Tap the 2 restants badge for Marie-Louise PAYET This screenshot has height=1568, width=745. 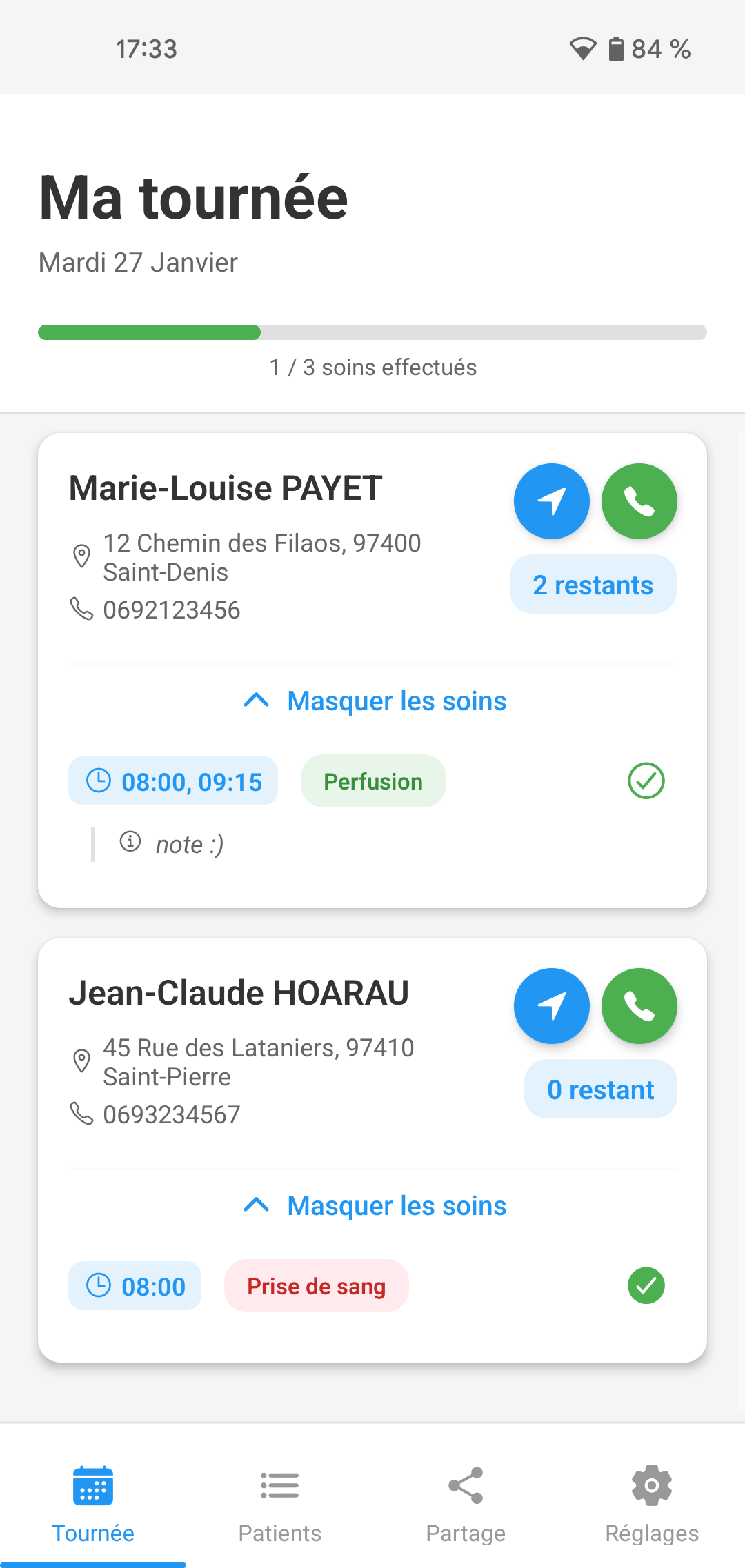click(593, 584)
